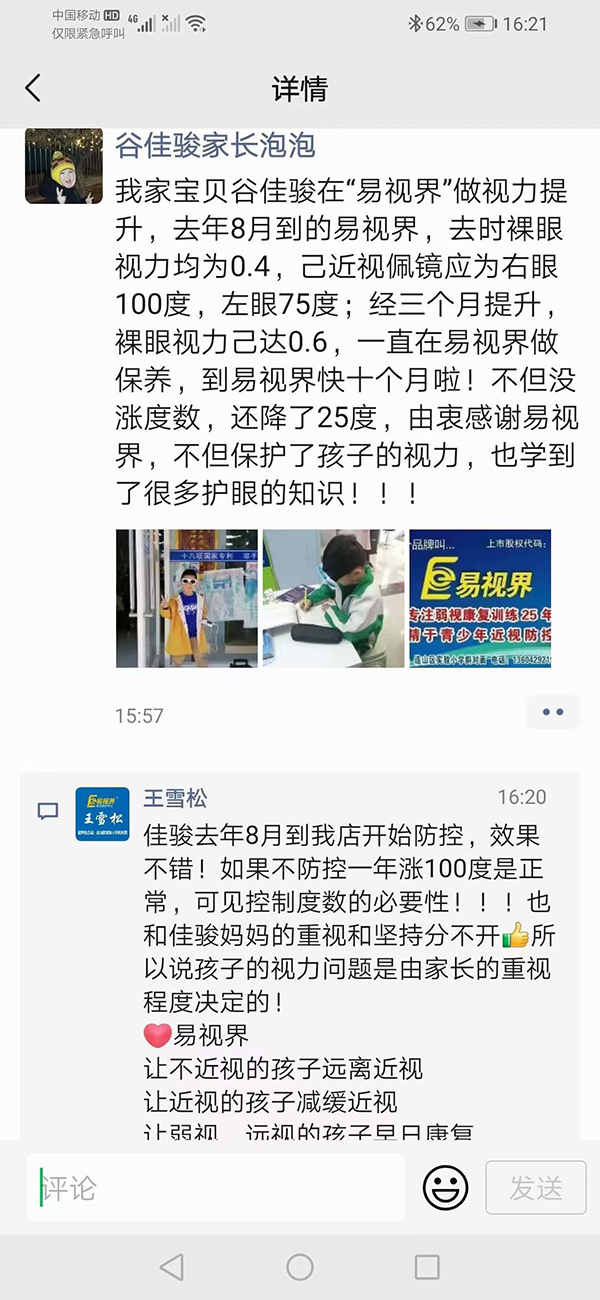Open the emoji picker

tap(445, 1187)
